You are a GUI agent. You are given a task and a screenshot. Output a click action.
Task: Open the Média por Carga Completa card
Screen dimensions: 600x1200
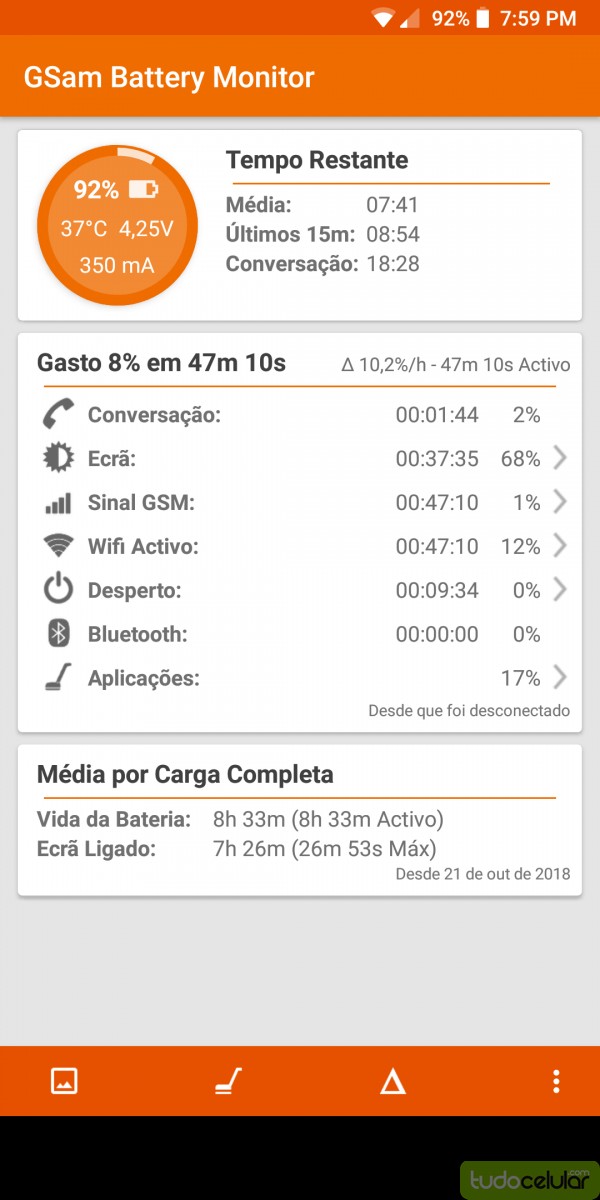coord(300,820)
